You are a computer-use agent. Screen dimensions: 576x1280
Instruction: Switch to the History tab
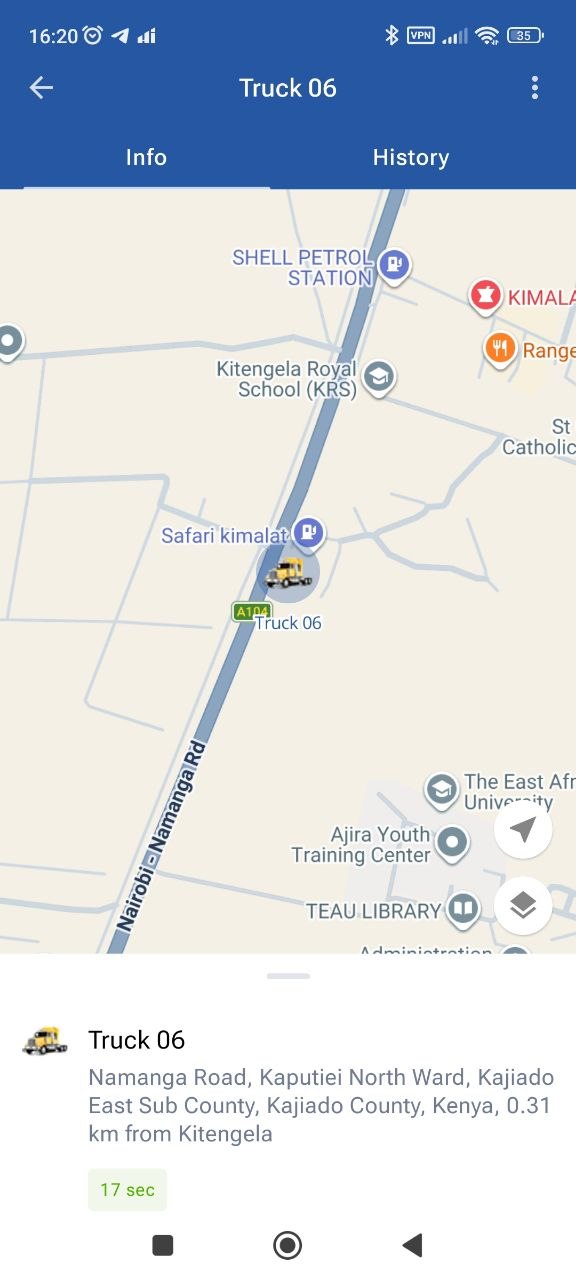(x=411, y=157)
